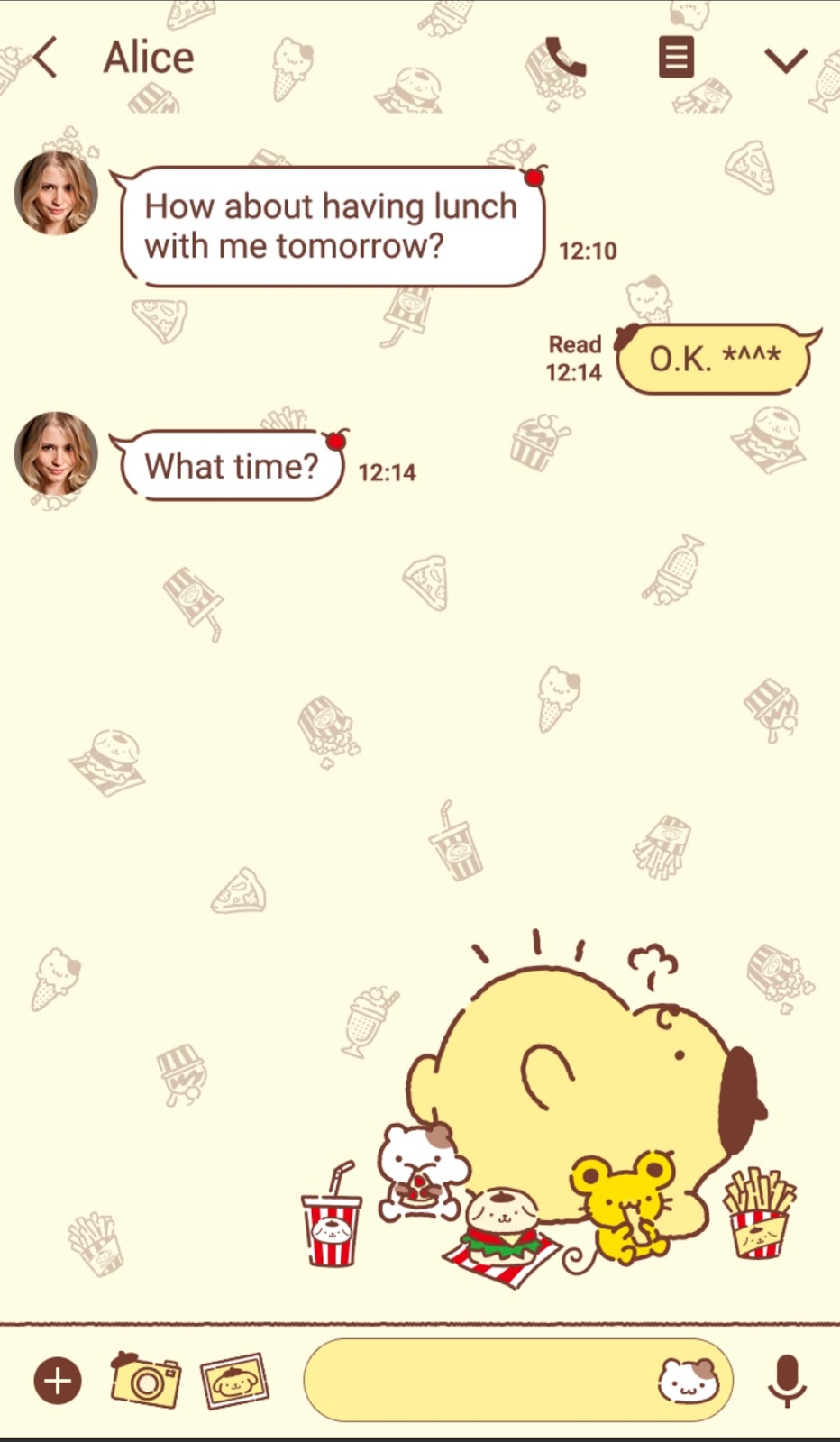Record a voice message with the microphone
This screenshot has height=1442, width=840.
coord(786,1380)
